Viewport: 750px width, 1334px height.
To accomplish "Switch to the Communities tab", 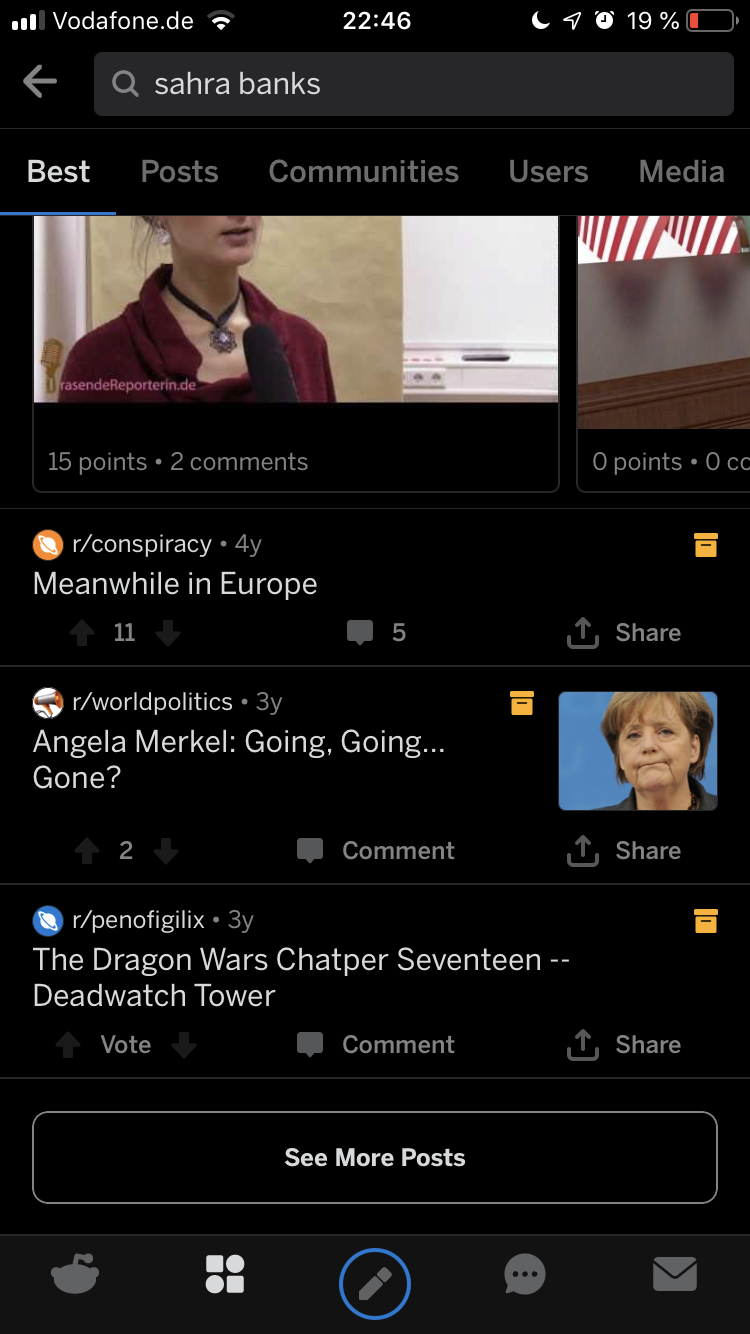I will [363, 172].
